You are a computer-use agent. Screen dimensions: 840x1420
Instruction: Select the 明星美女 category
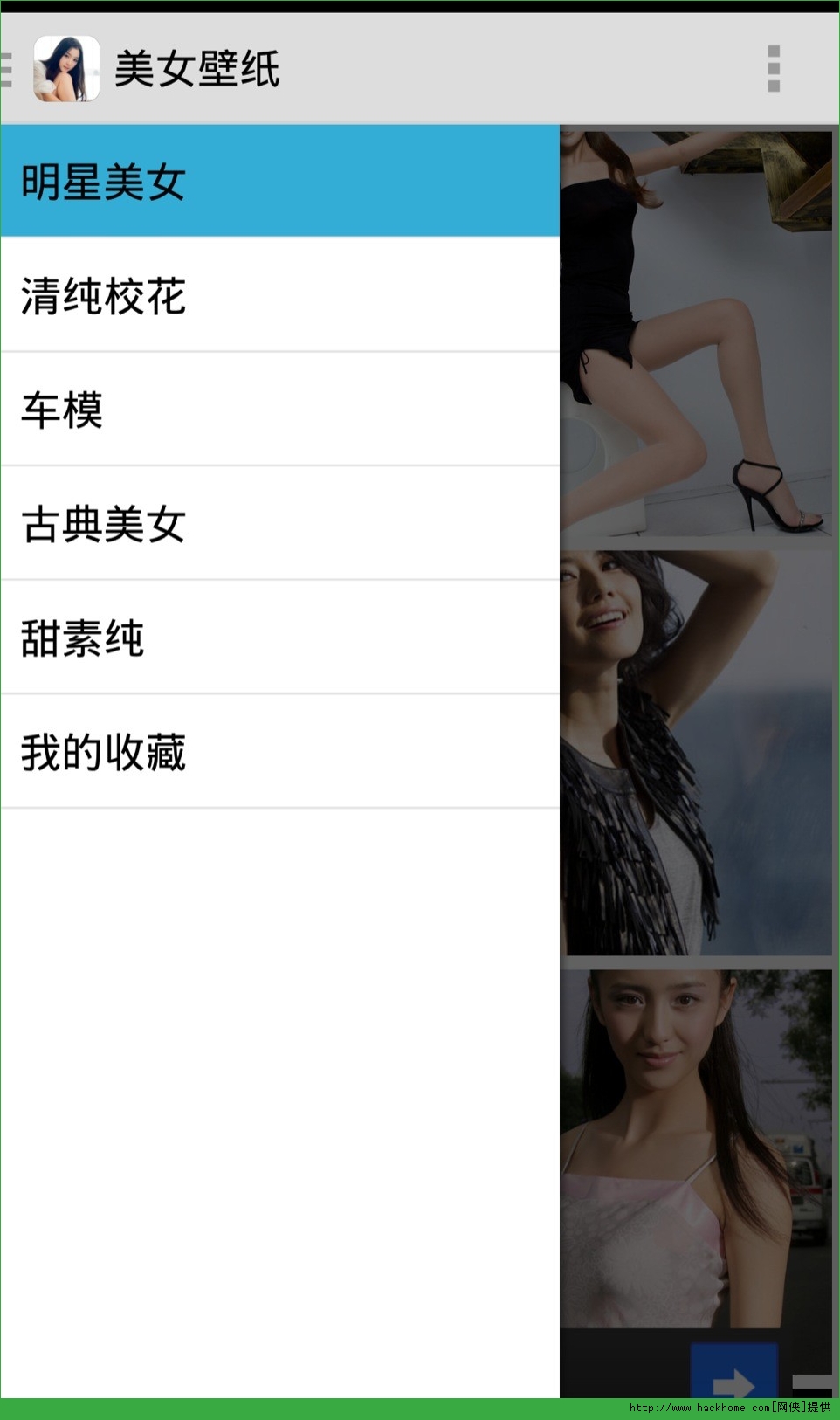(x=279, y=182)
